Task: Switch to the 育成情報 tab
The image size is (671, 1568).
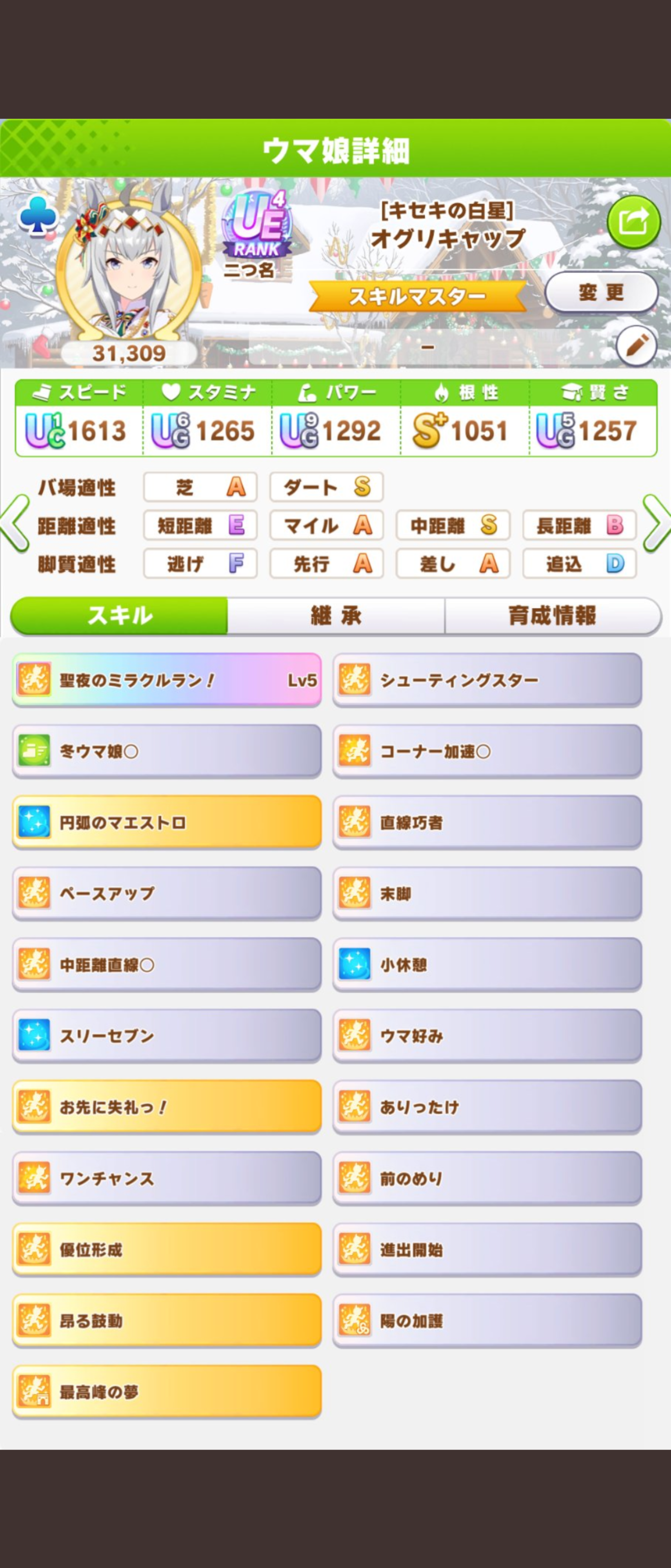Action: (x=552, y=616)
